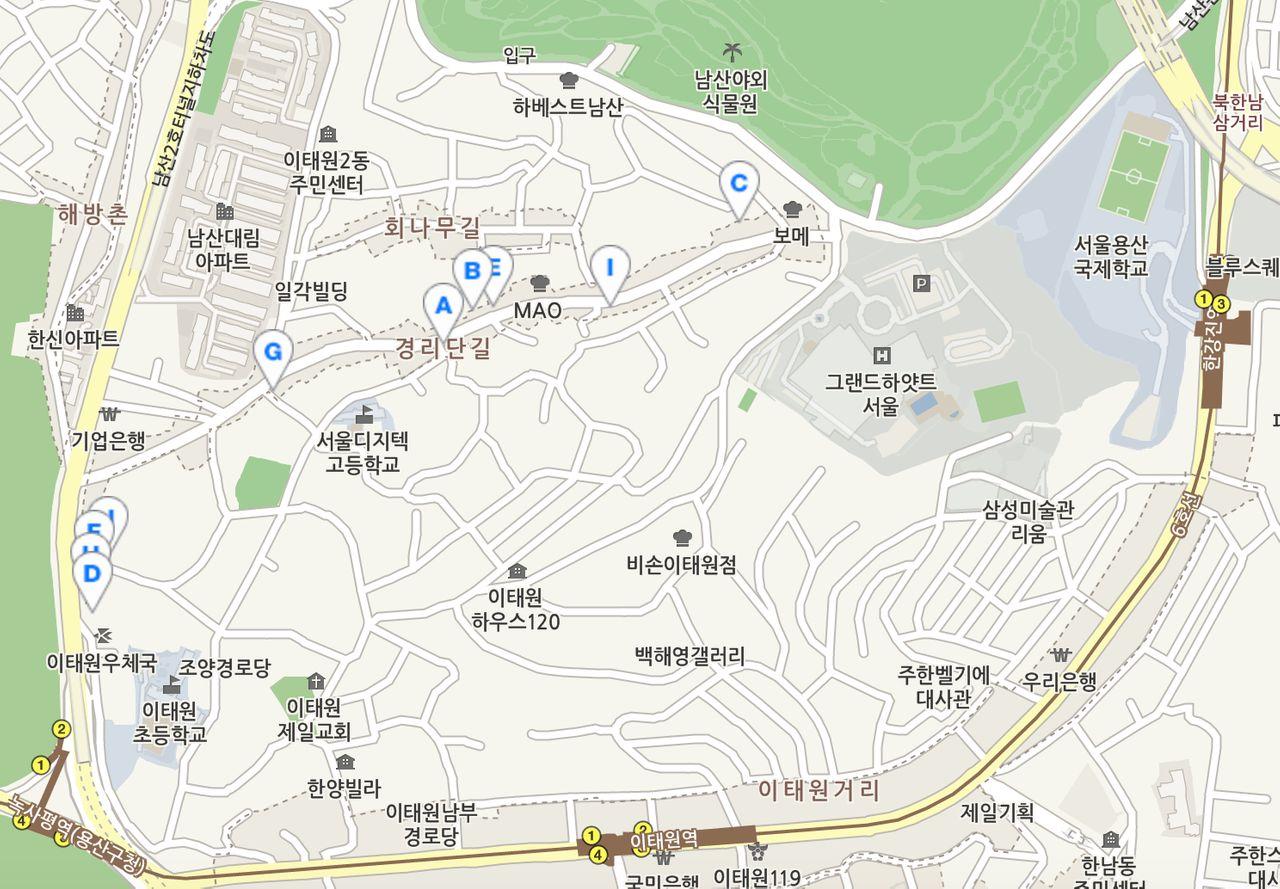The width and height of the screenshot is (1280, 889).
Task: Select map marker A on Gyeongridan-gil
Action: click(442, 303)
